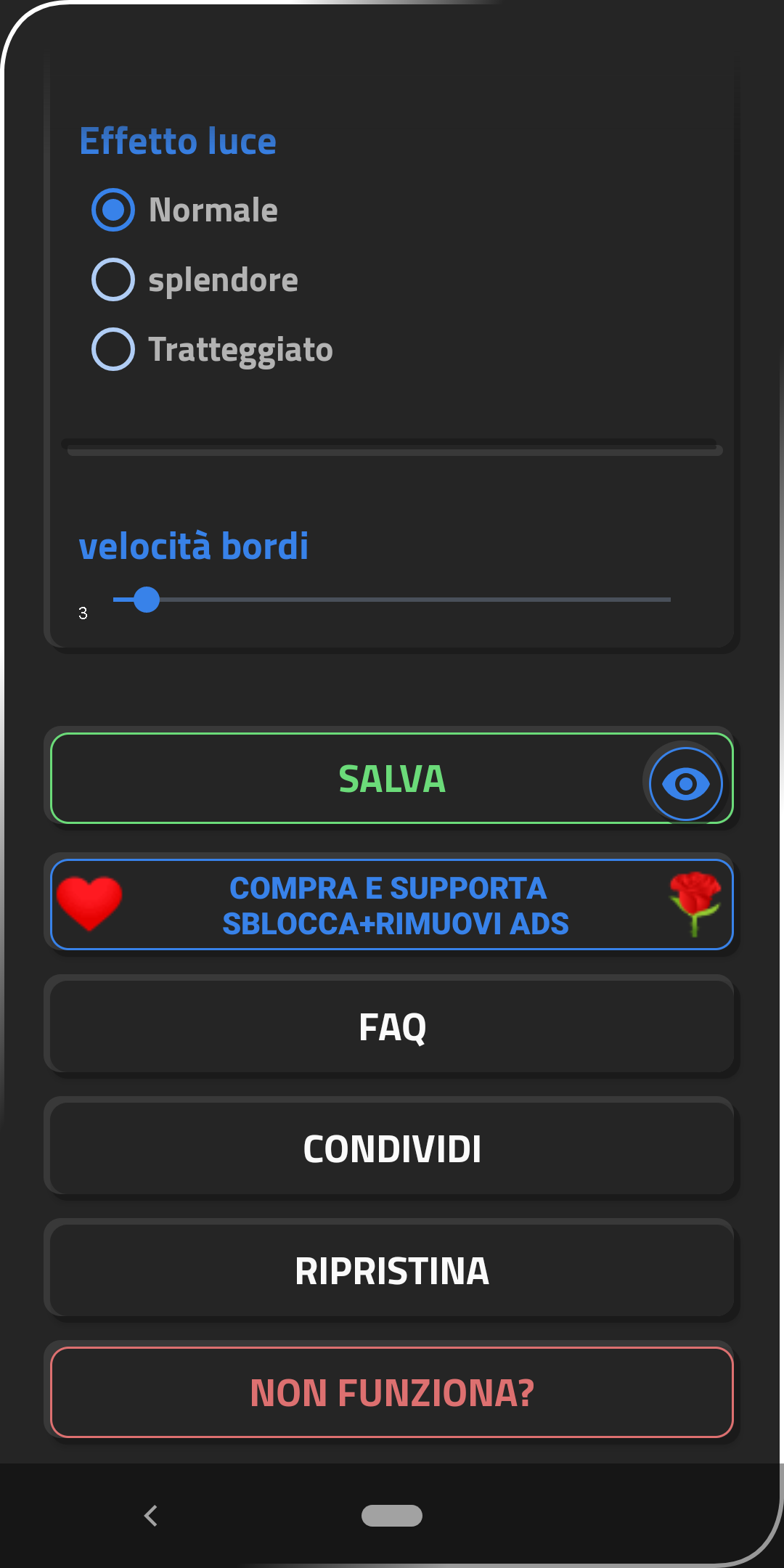
Task: Select the Normale light effect
Action: [x=185, y=211]
